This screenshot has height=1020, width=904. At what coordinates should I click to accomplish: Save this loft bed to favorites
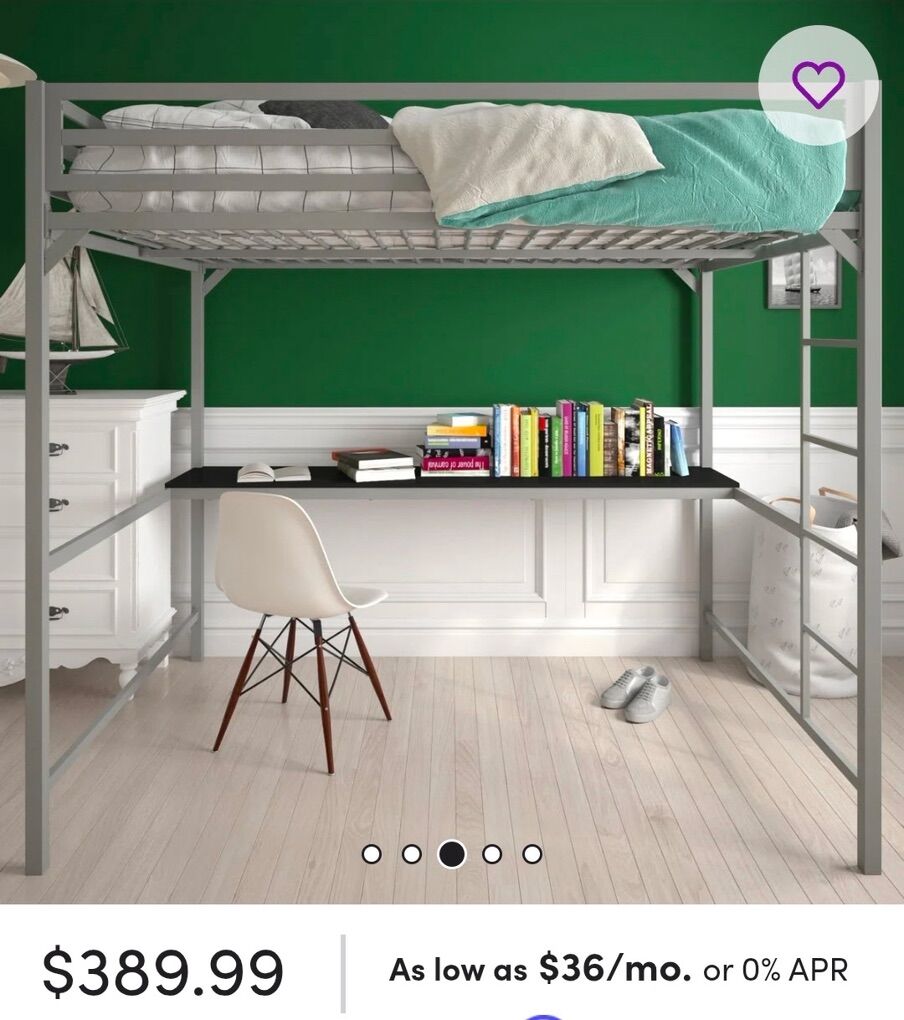pos(818,85)
